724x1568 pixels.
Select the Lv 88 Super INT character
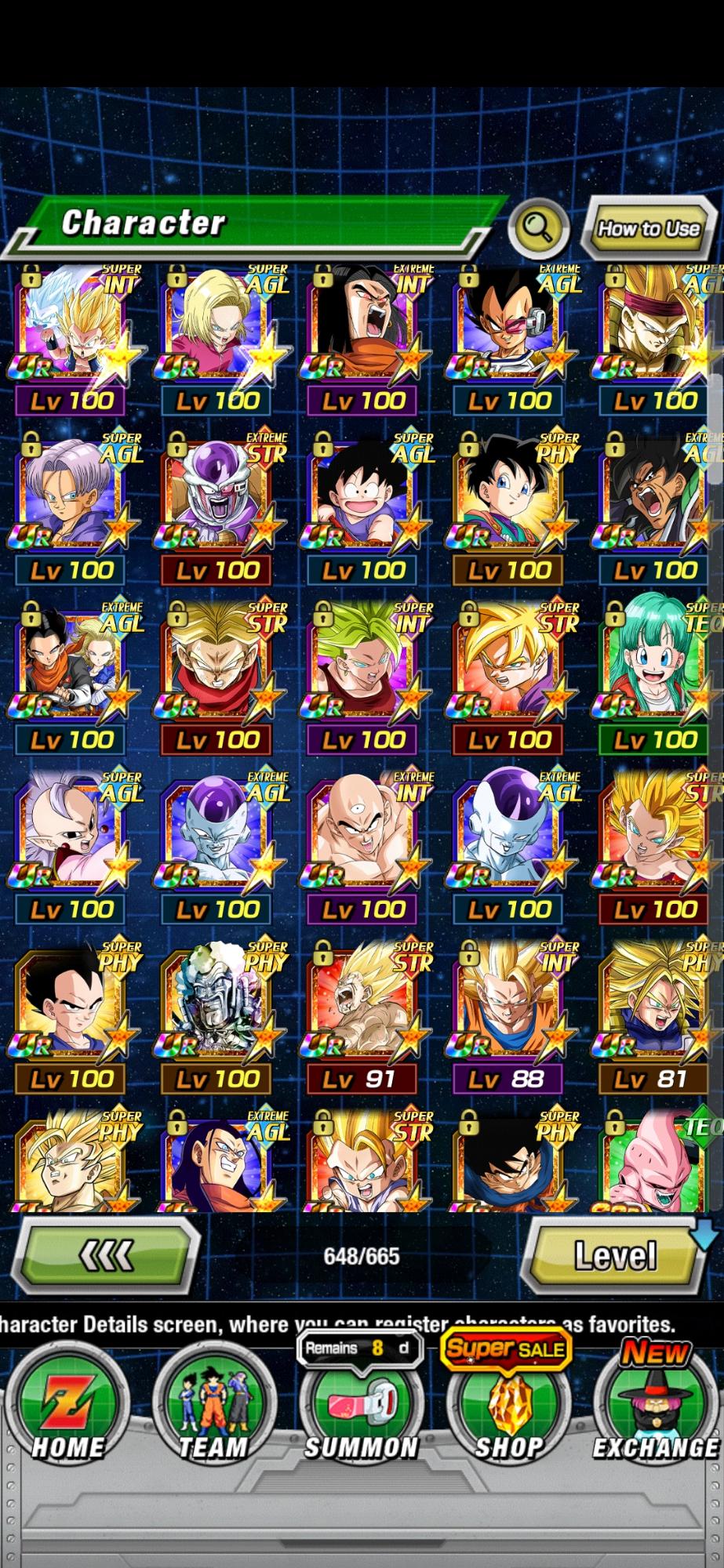click(509, 1011)
